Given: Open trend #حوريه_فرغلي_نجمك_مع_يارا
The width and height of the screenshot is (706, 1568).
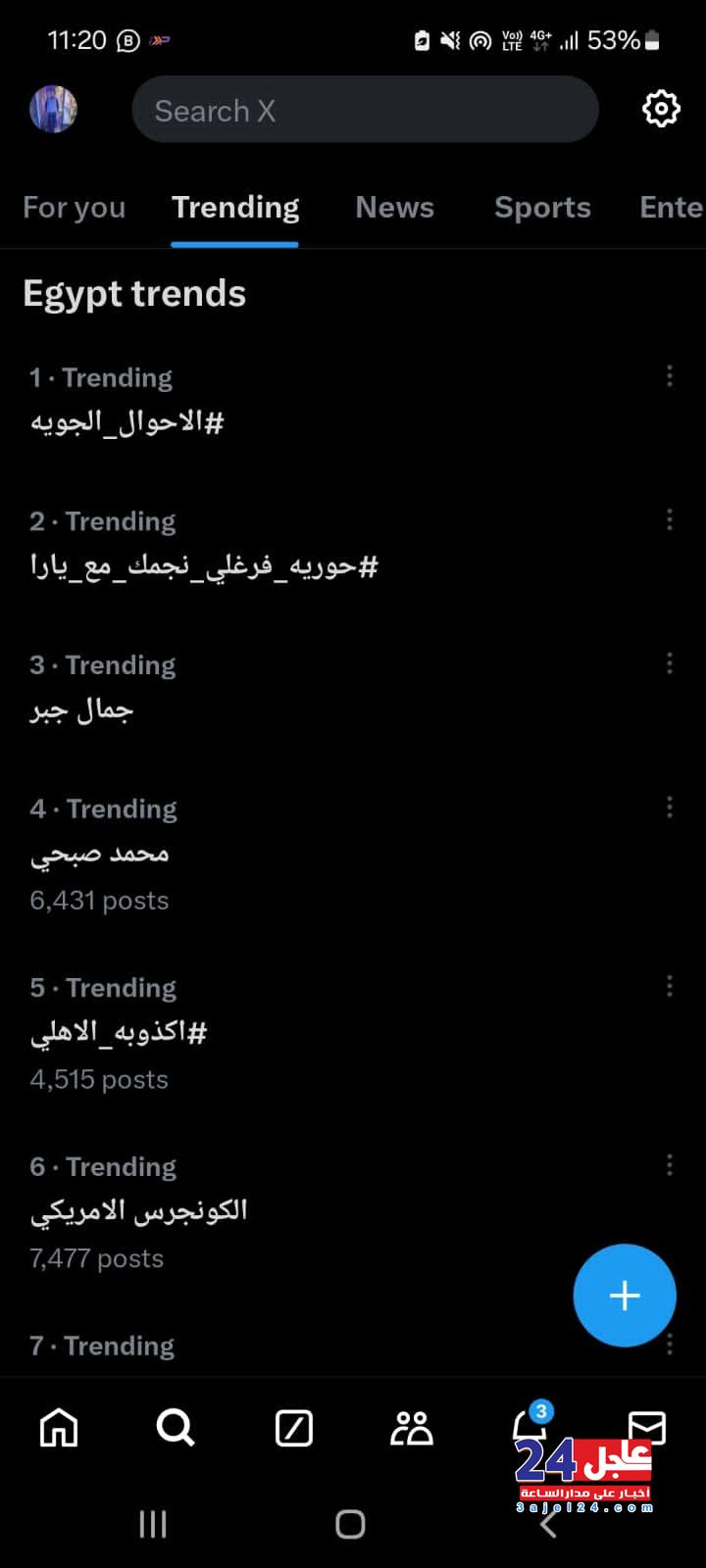Looking at the screenshot, I should (204, 565).
